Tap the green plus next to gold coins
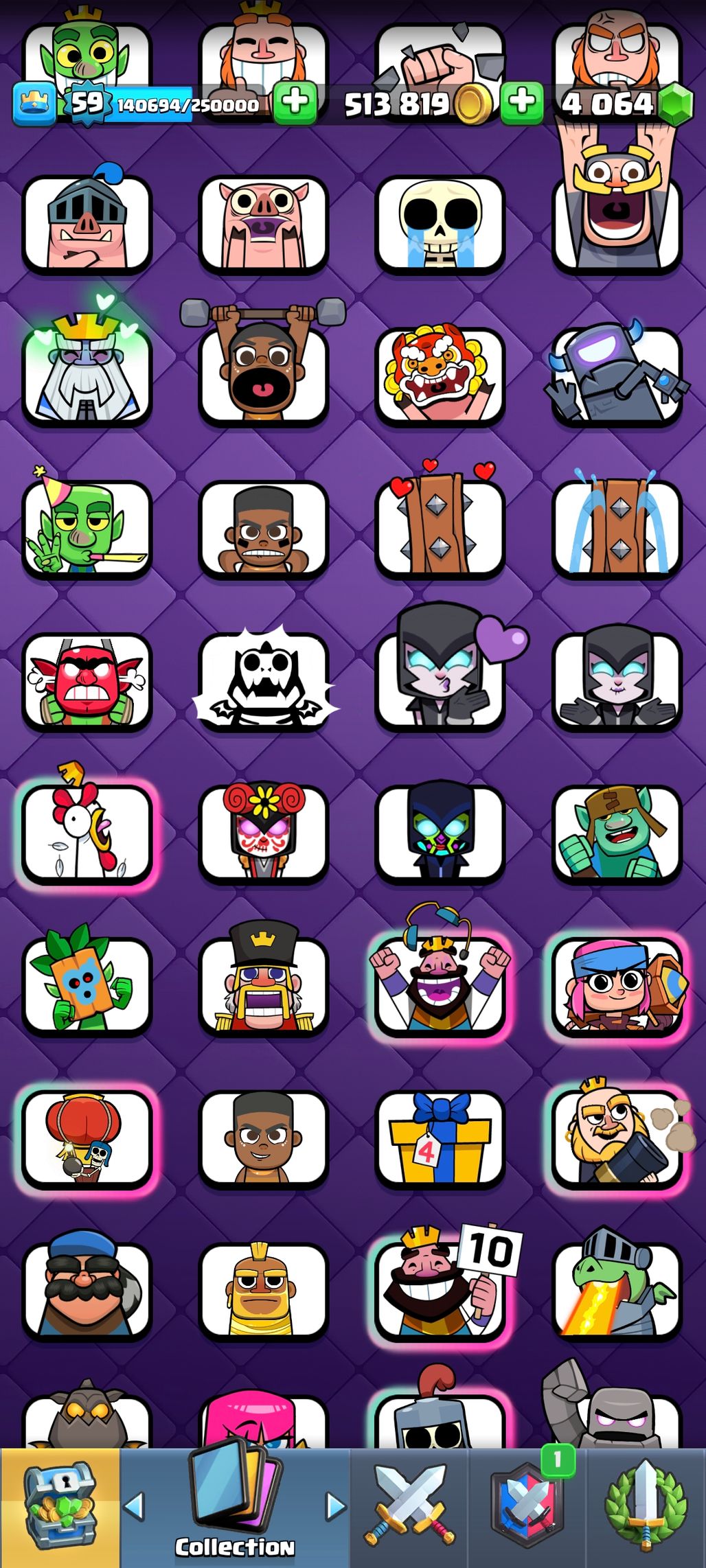 tap(522, 103)
